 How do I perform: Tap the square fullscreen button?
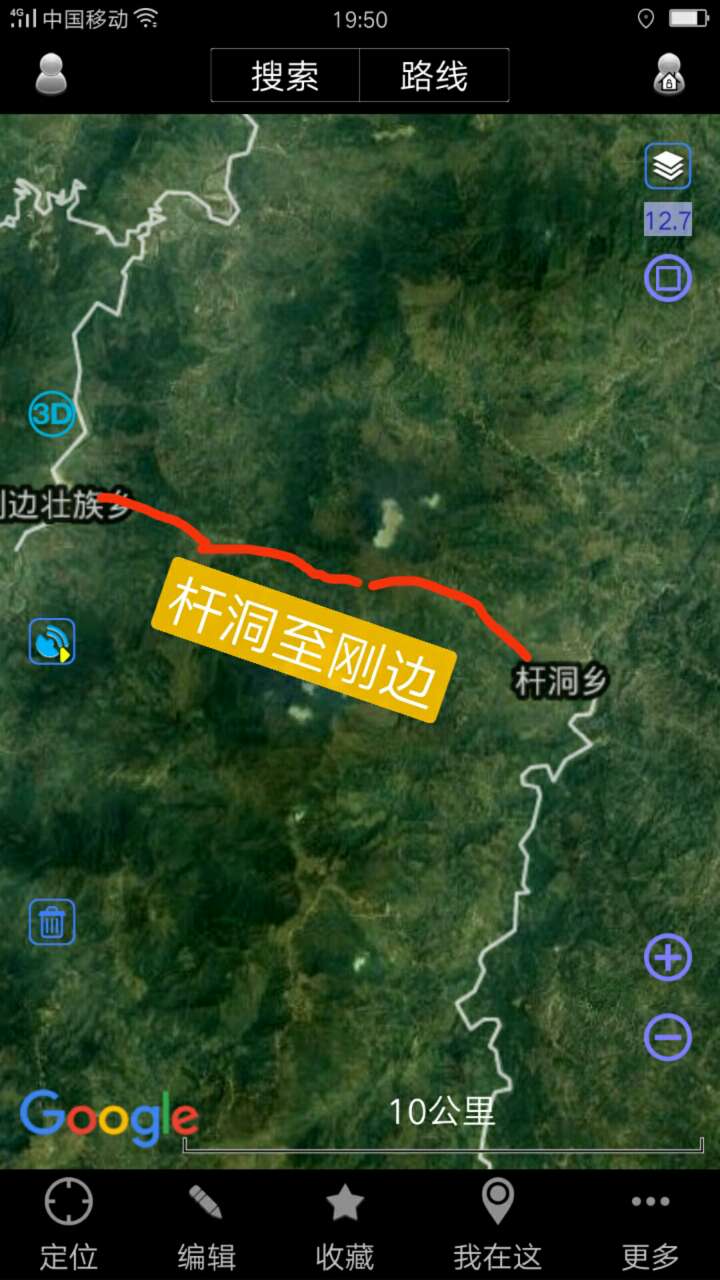click(667, 277)
